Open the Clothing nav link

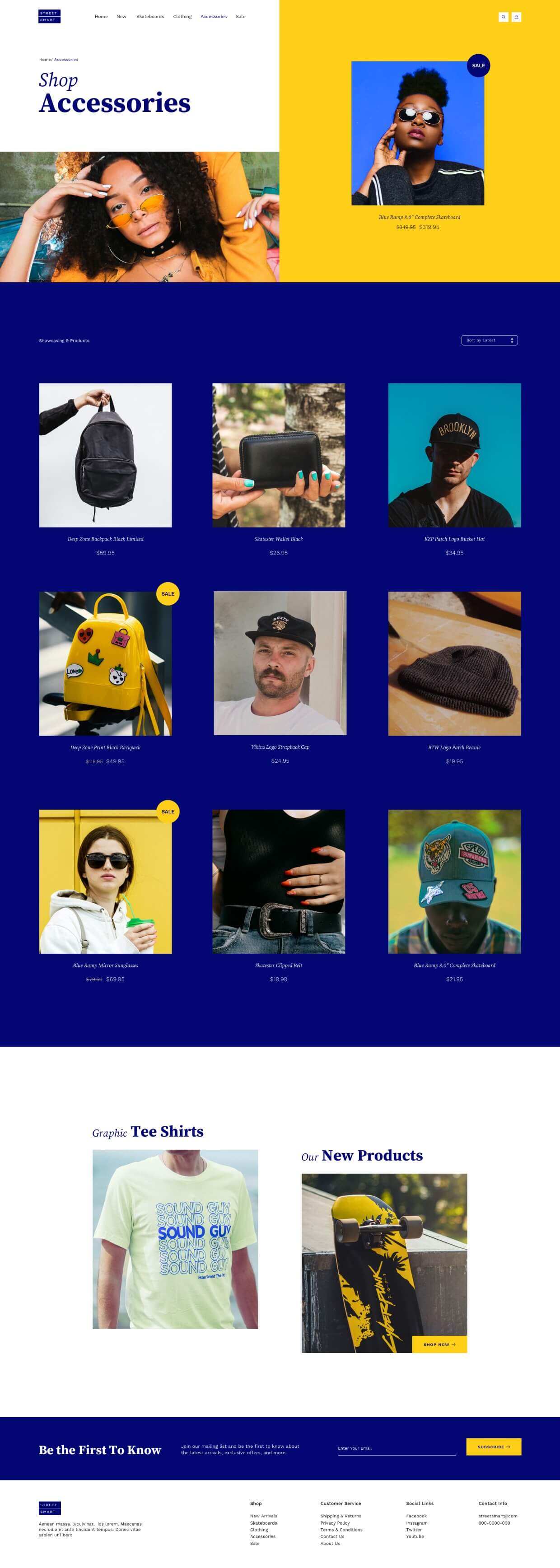(182, 16)
